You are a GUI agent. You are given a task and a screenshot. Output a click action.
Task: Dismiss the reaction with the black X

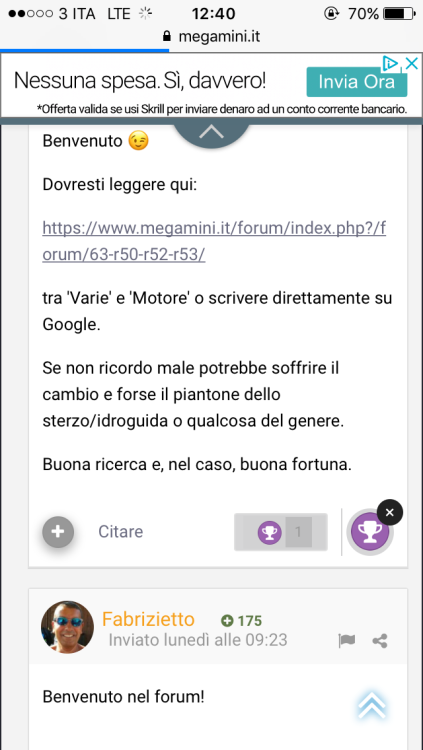[x=390, y=513]
